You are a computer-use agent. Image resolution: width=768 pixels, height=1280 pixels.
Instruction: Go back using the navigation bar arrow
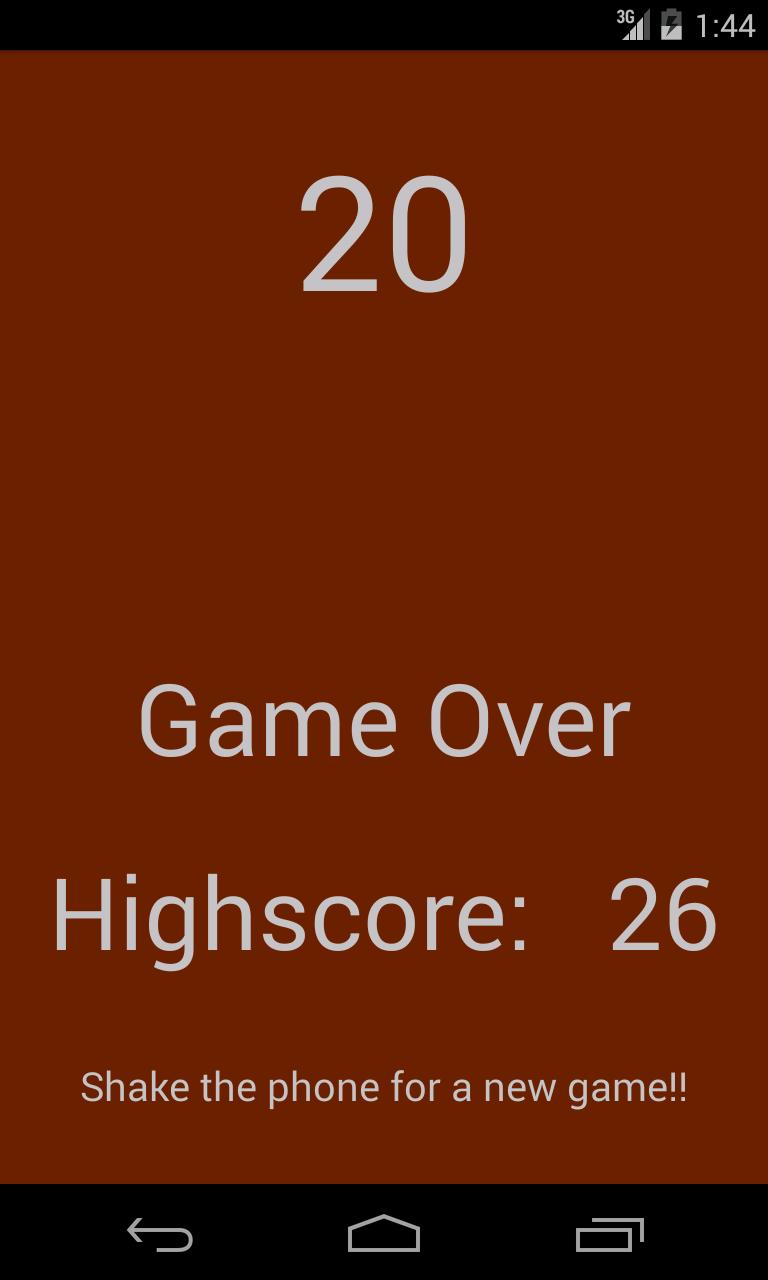[x=159, y=1235]
